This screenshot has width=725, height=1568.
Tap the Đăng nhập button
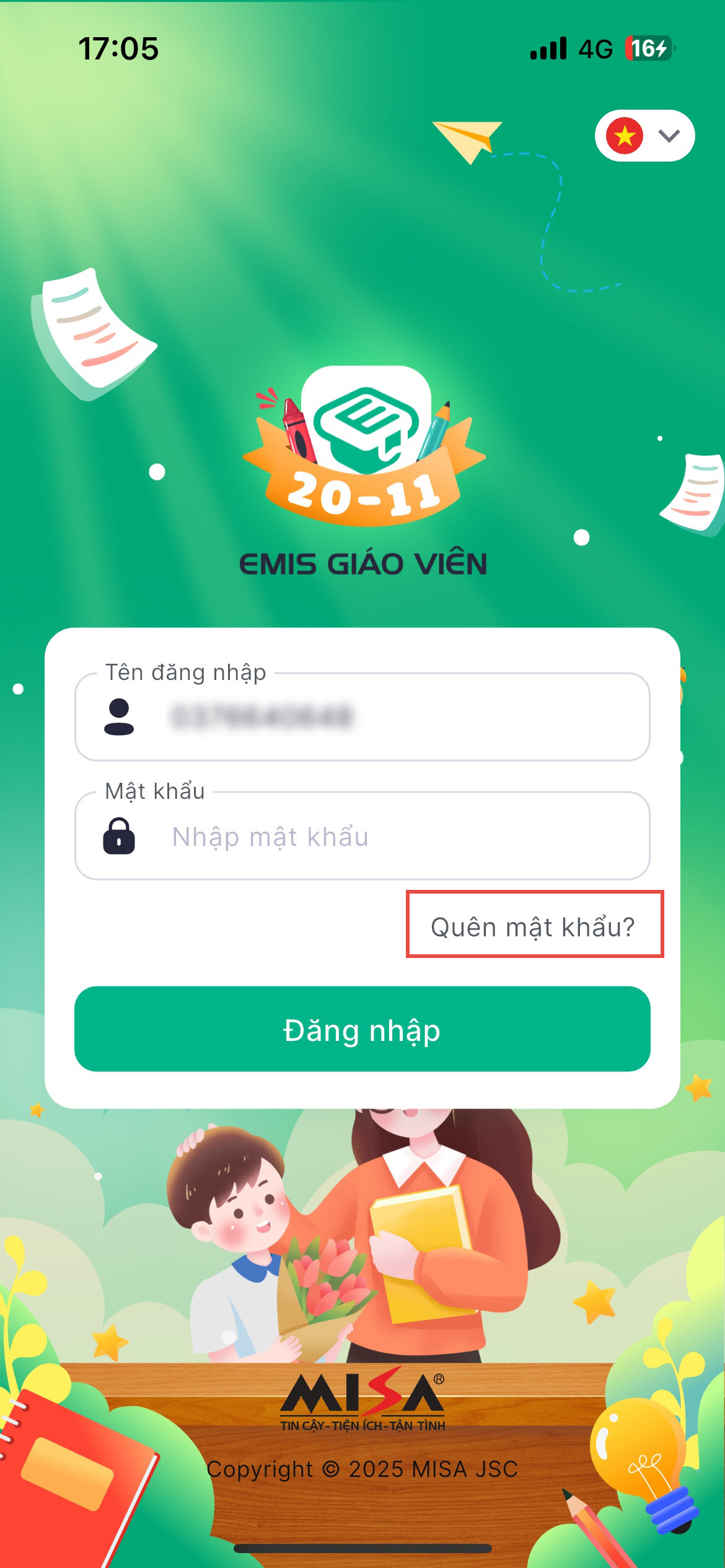coord(362,1030)
